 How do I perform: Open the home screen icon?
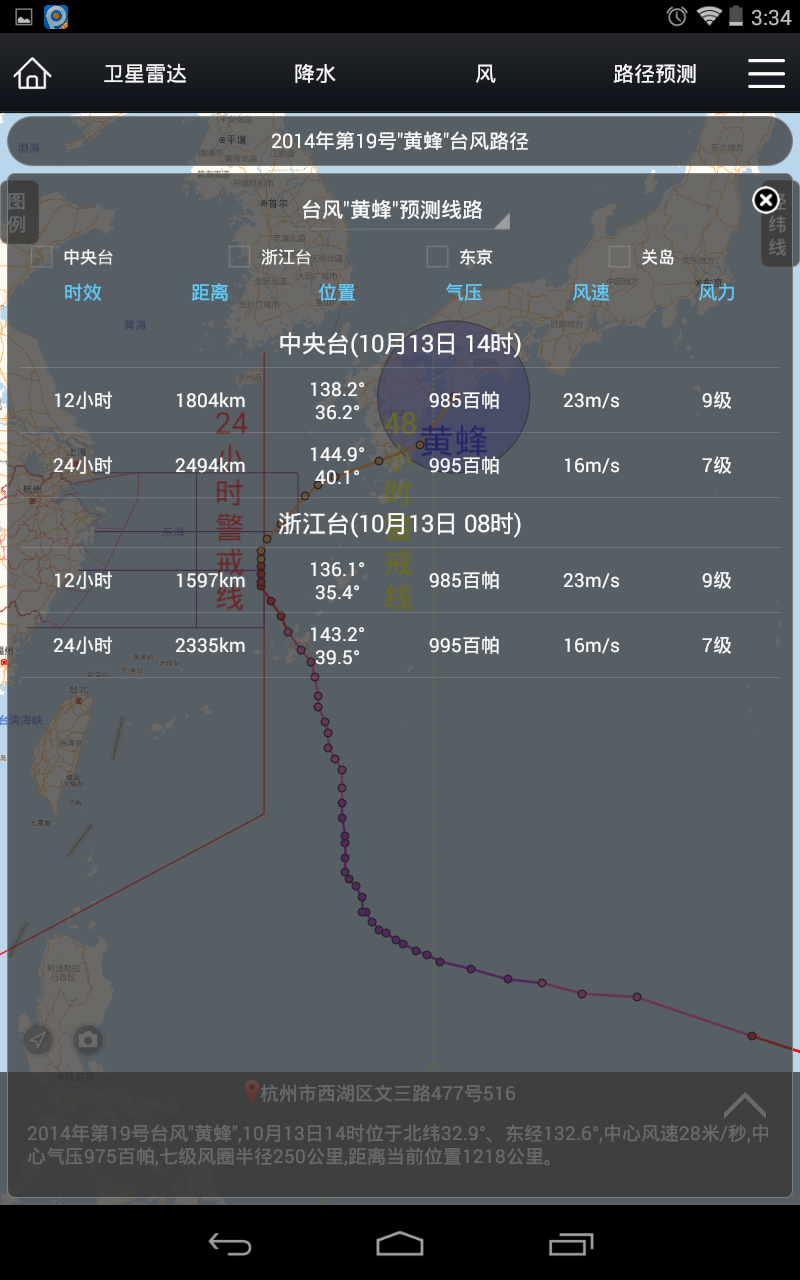click(31, 73)
